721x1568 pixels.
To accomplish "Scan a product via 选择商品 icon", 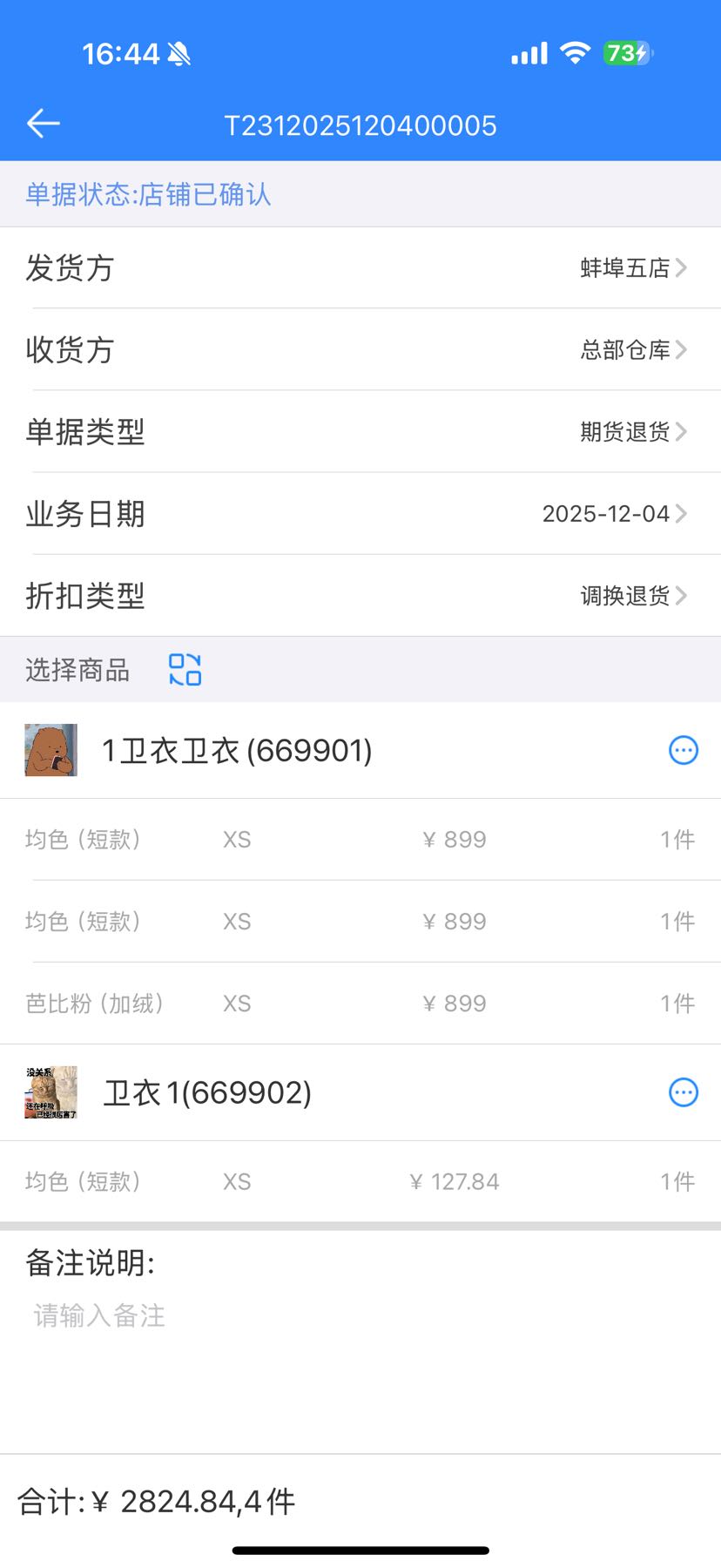I will (x=185, y=670).
